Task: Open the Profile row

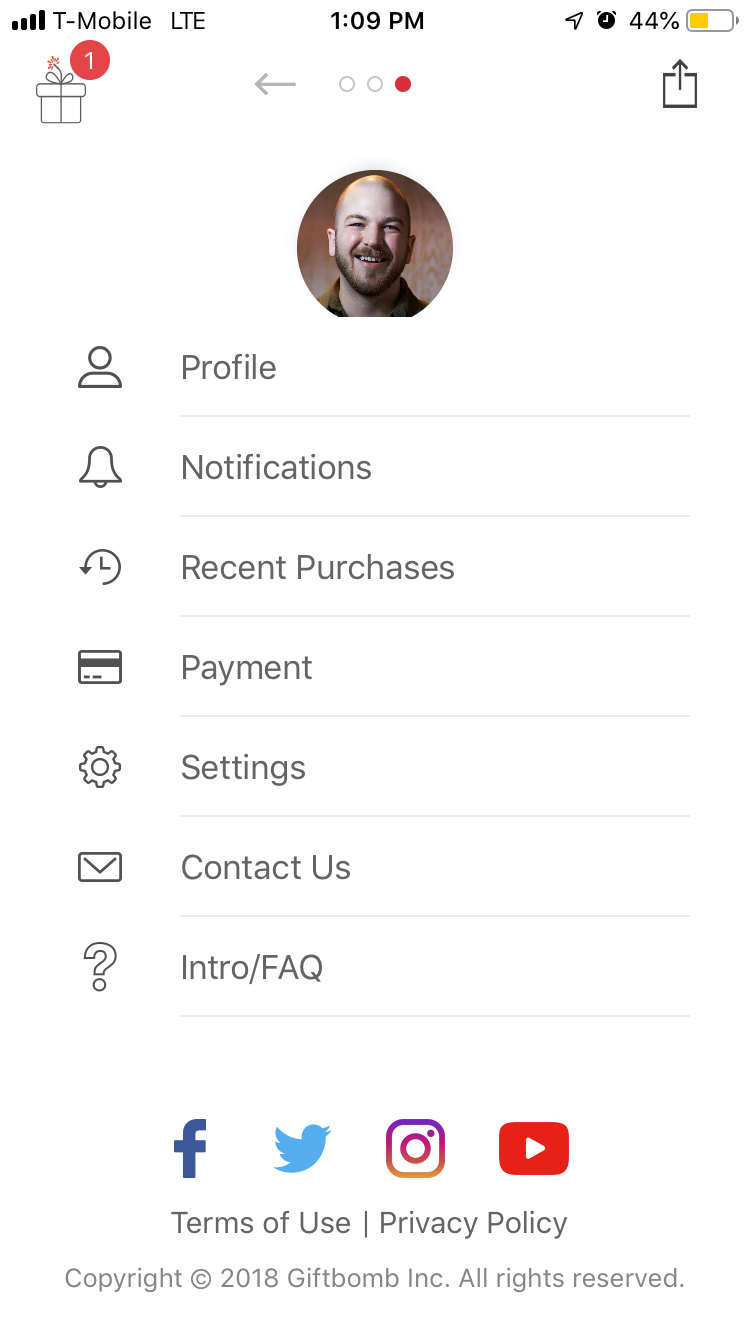Action: click(228, 368)
